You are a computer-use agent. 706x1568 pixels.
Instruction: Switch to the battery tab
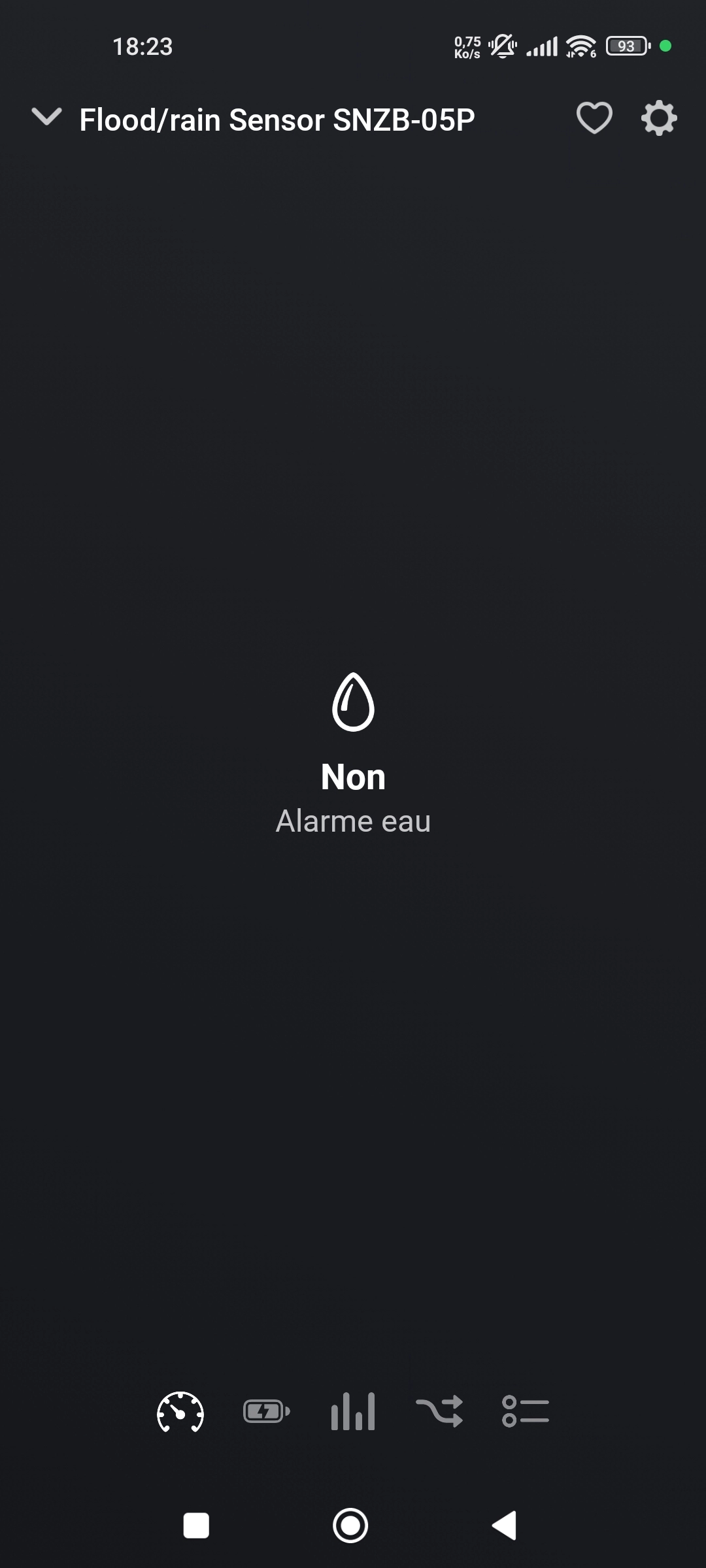click(x=267, y=1412)
